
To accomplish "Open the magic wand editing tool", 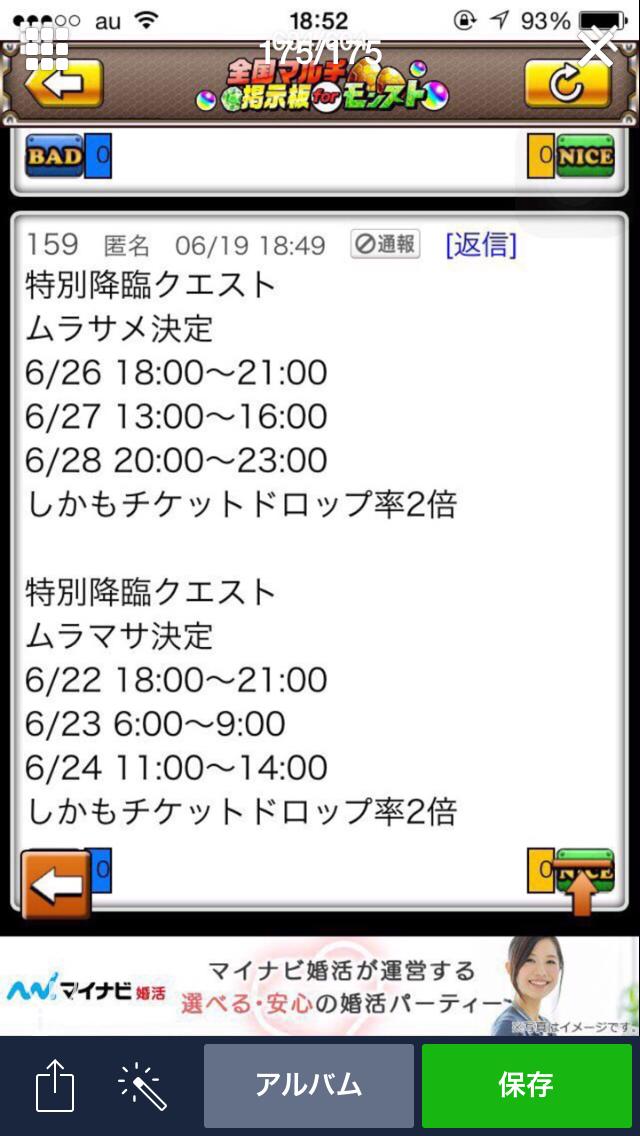I will (142, 1086).
